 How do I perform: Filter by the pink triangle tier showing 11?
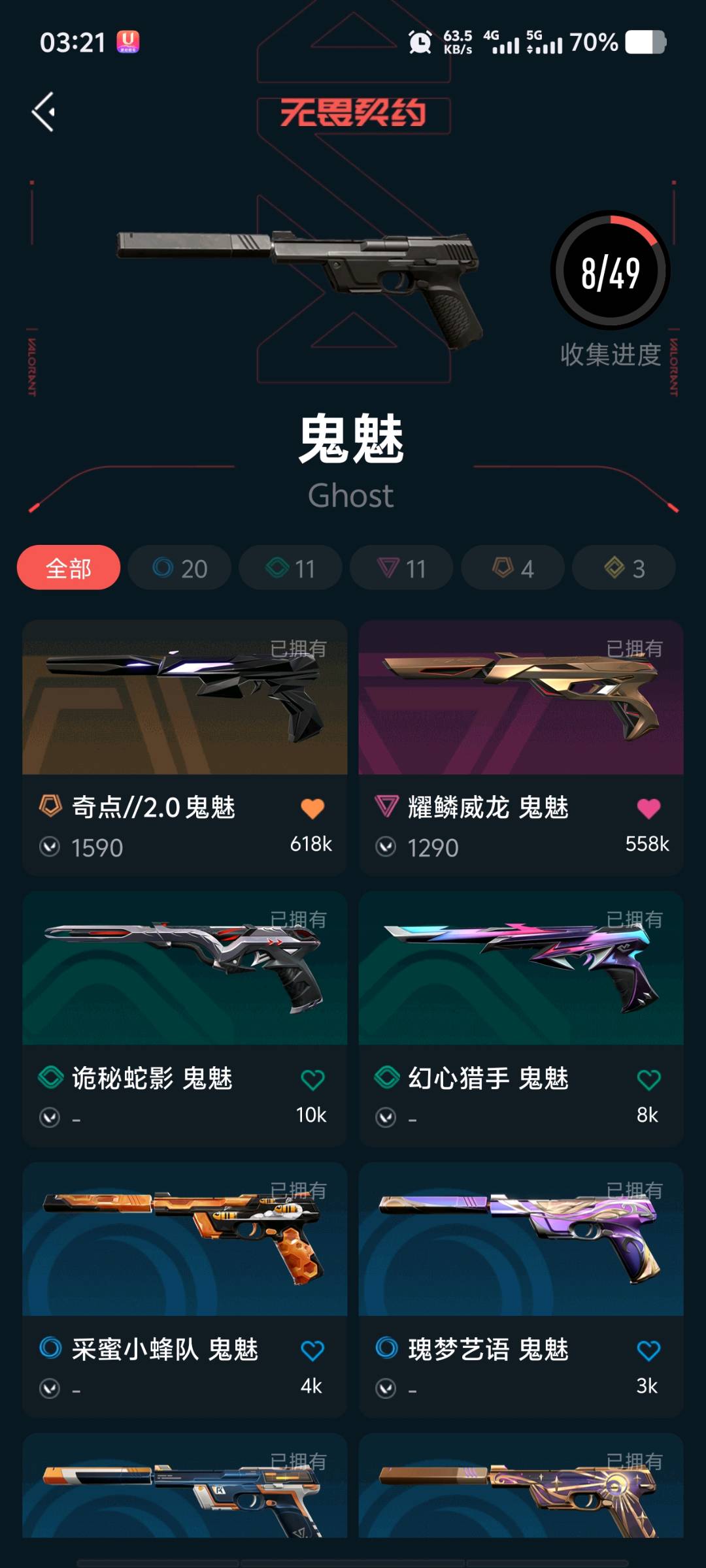click(401, 568)
